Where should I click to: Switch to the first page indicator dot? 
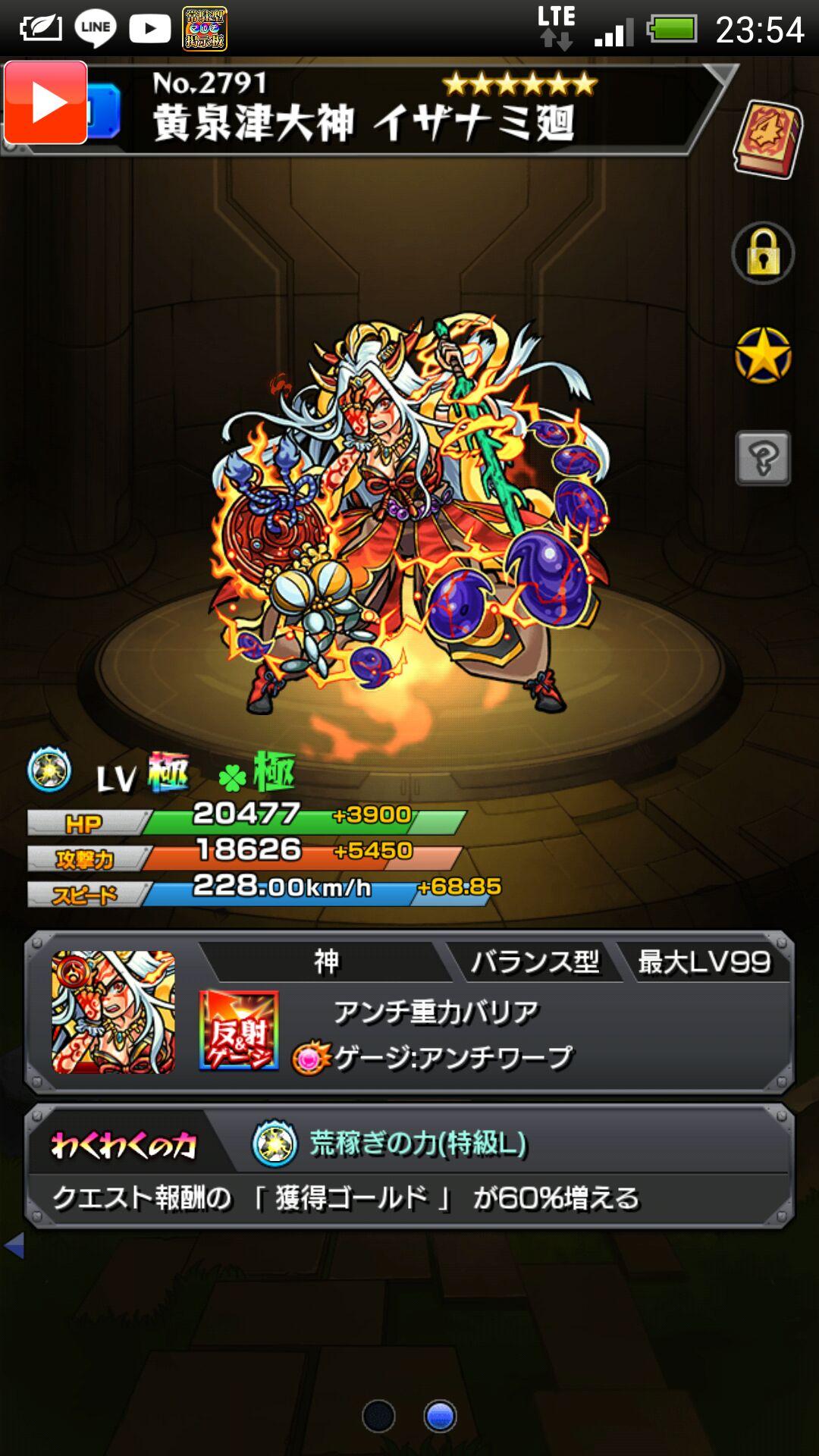click(x=378, y=1416)
